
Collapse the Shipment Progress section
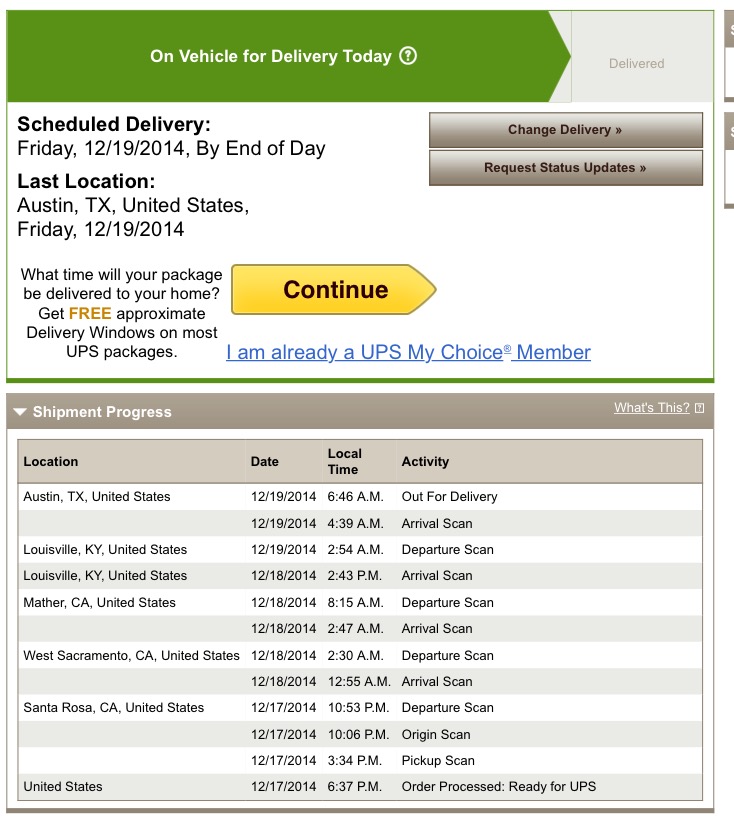coord(20,412)
